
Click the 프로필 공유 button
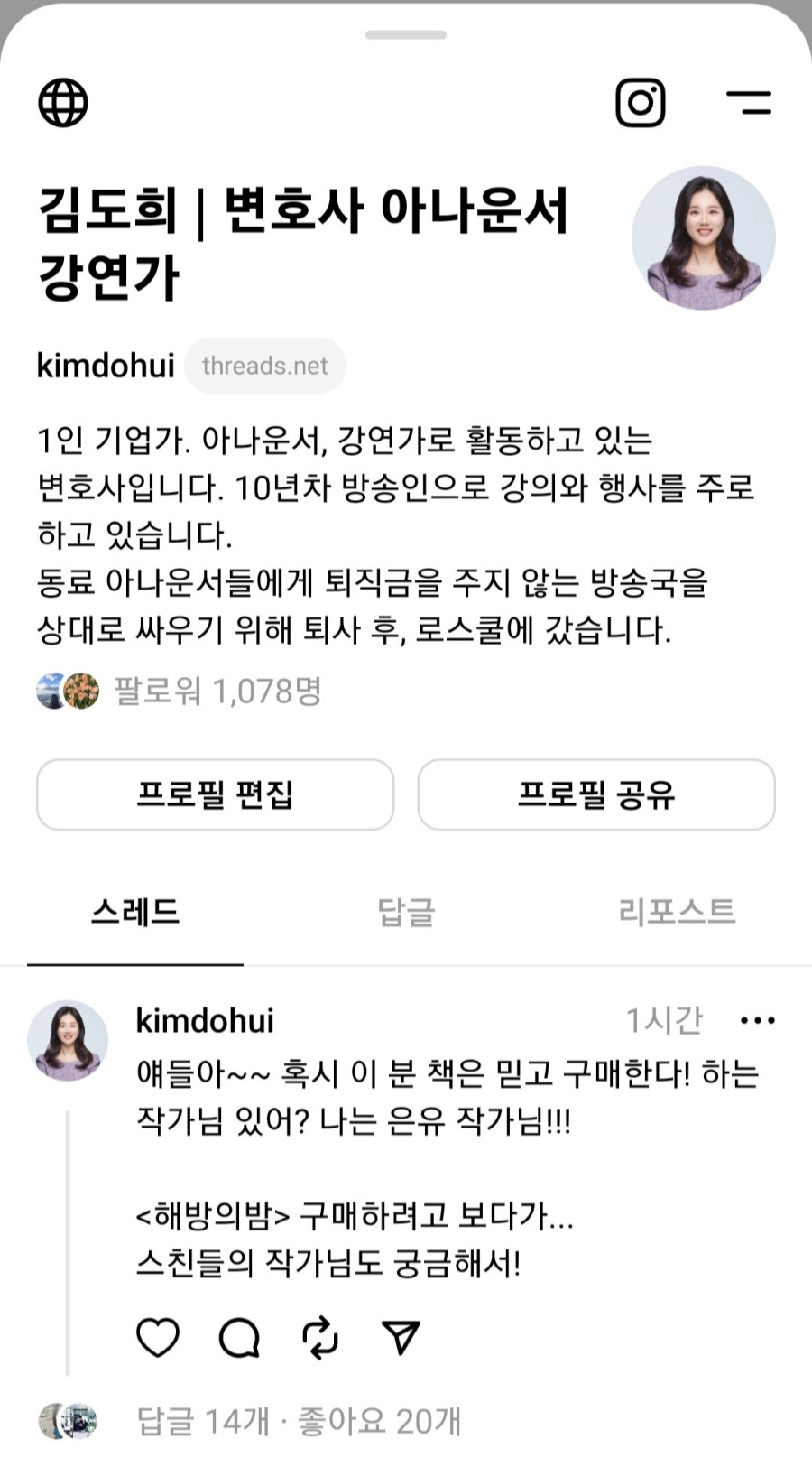tap(596, 795)
